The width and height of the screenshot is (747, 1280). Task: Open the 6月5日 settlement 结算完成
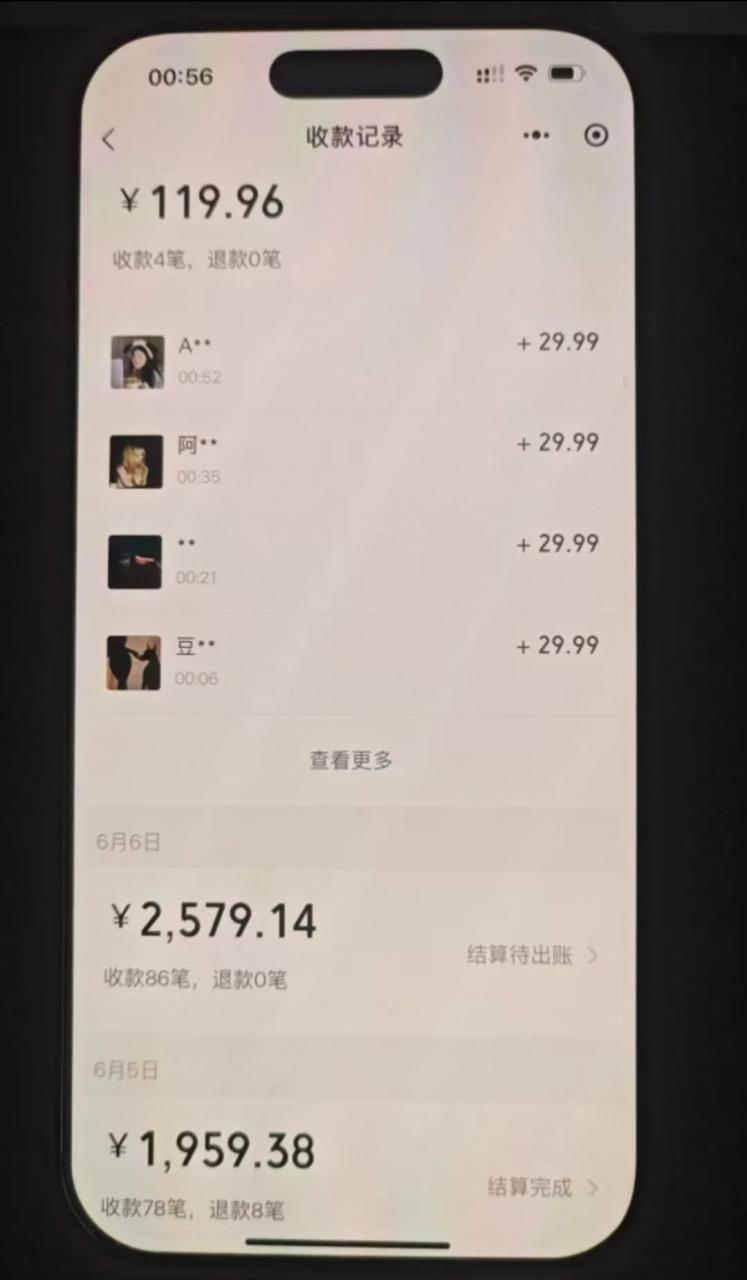[542, 1187]
